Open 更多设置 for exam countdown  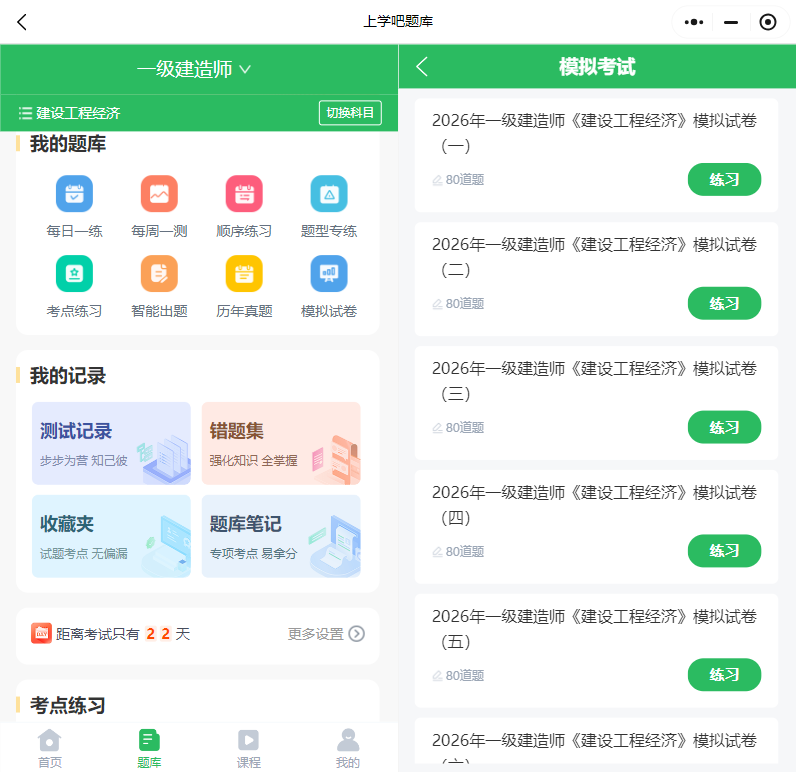point(326,634)
